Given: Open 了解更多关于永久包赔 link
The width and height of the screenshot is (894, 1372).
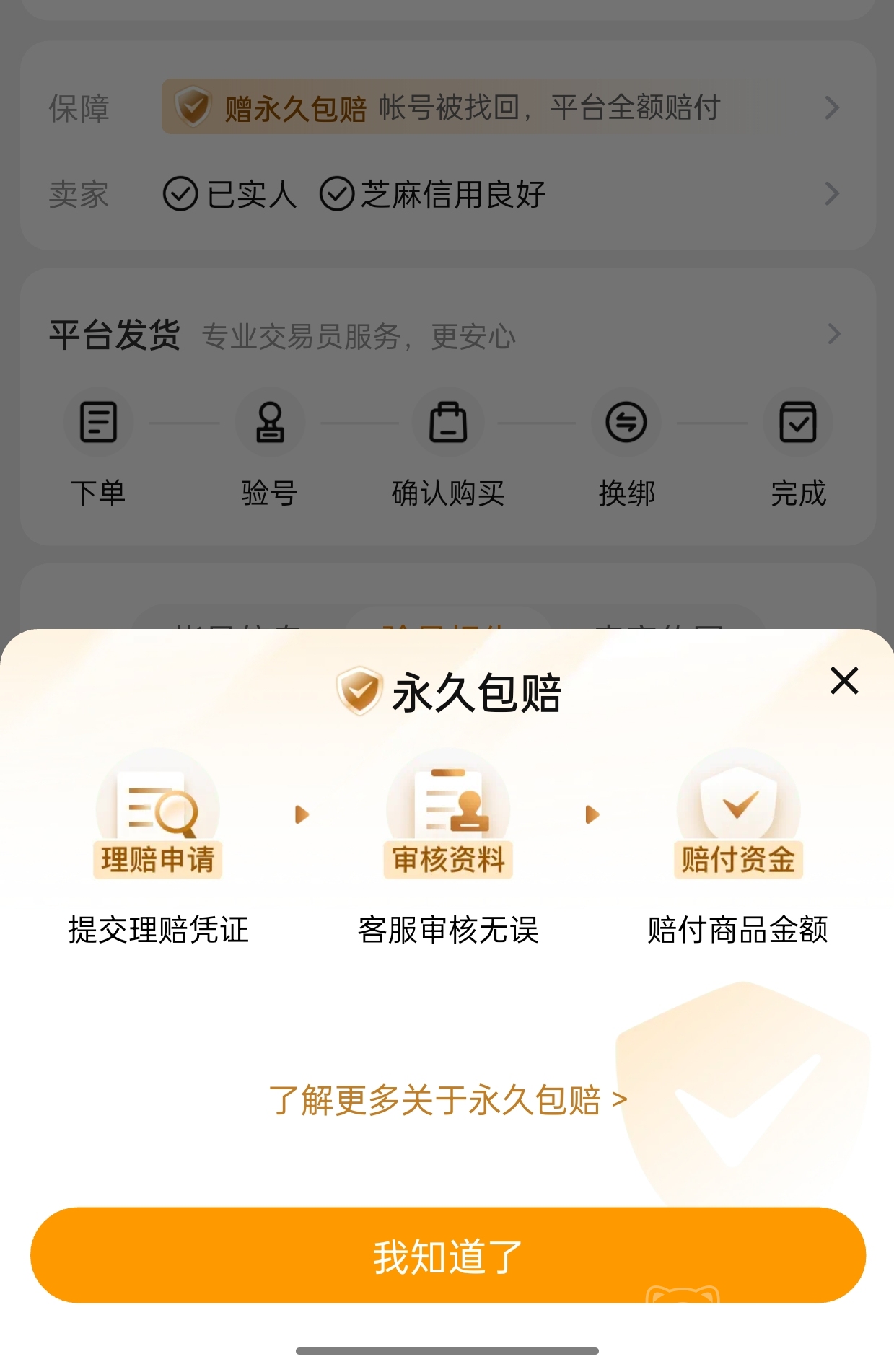Looking at the screenshot, I should click(447, 1100).
